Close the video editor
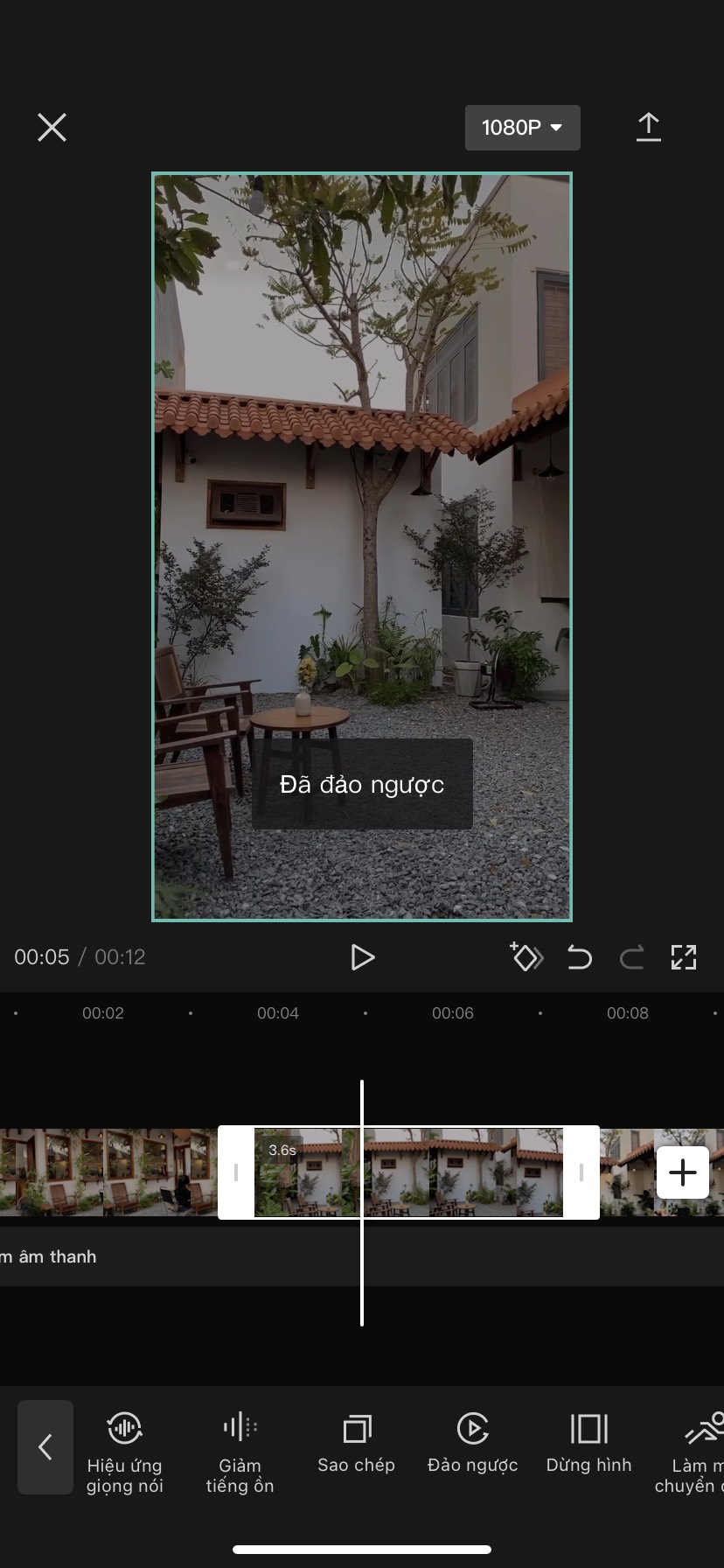The height and width of the screenshot is (1568, 724). [52, 128]
